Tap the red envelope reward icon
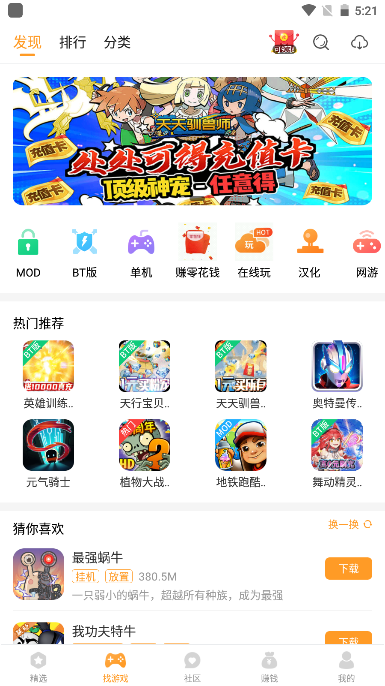385x686 pixels. (x=284, y=42)
